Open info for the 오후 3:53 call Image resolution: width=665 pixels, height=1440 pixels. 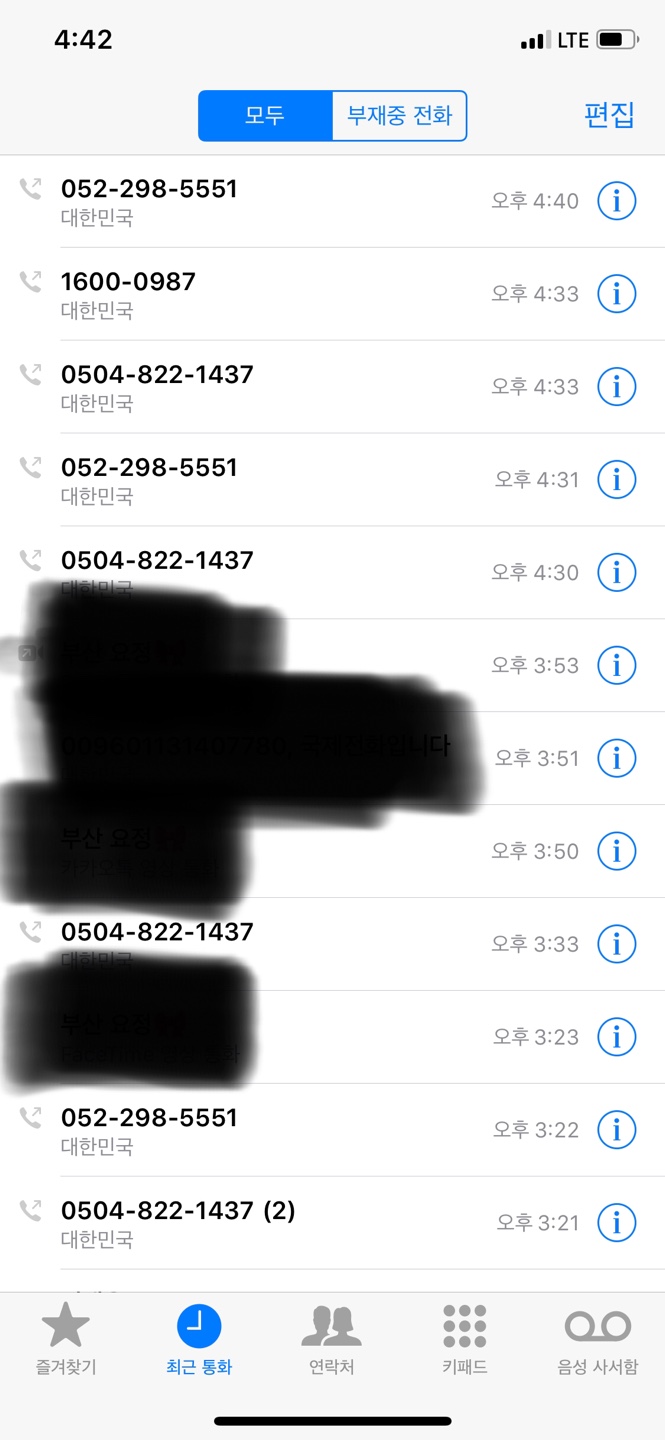tap(617, 665)
